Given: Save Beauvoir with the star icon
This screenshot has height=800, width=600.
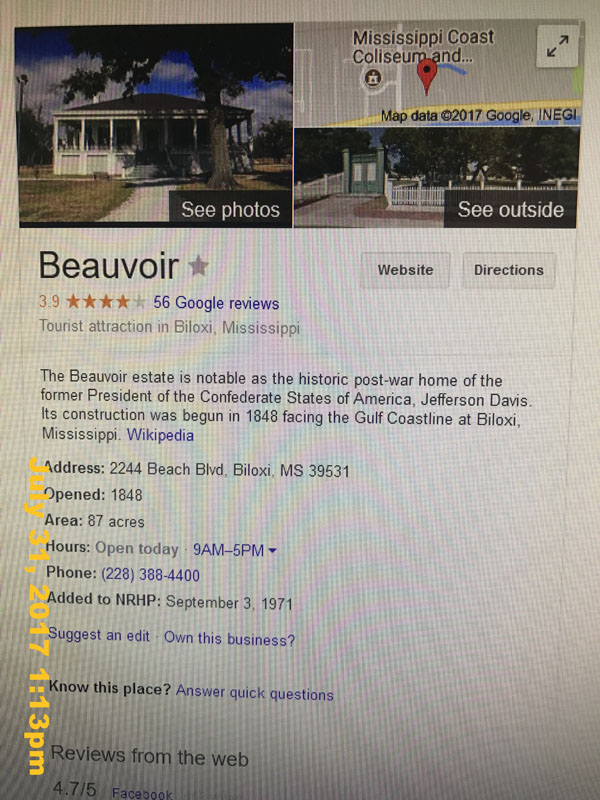Looking at the screenshot, I should (198, 266).
